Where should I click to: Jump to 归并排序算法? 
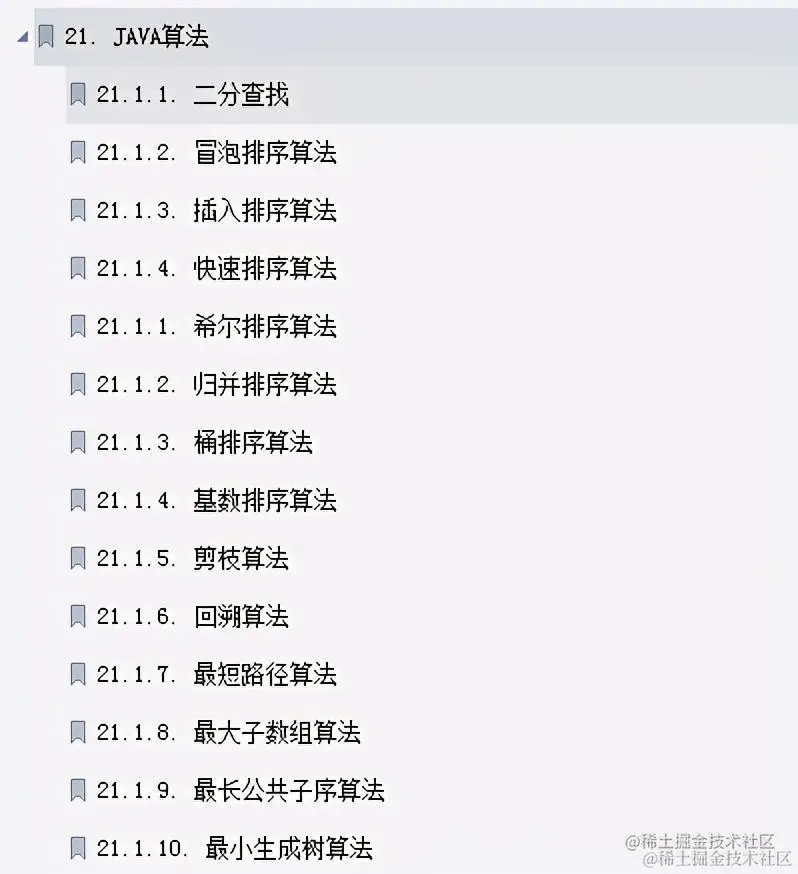[216, 385]
